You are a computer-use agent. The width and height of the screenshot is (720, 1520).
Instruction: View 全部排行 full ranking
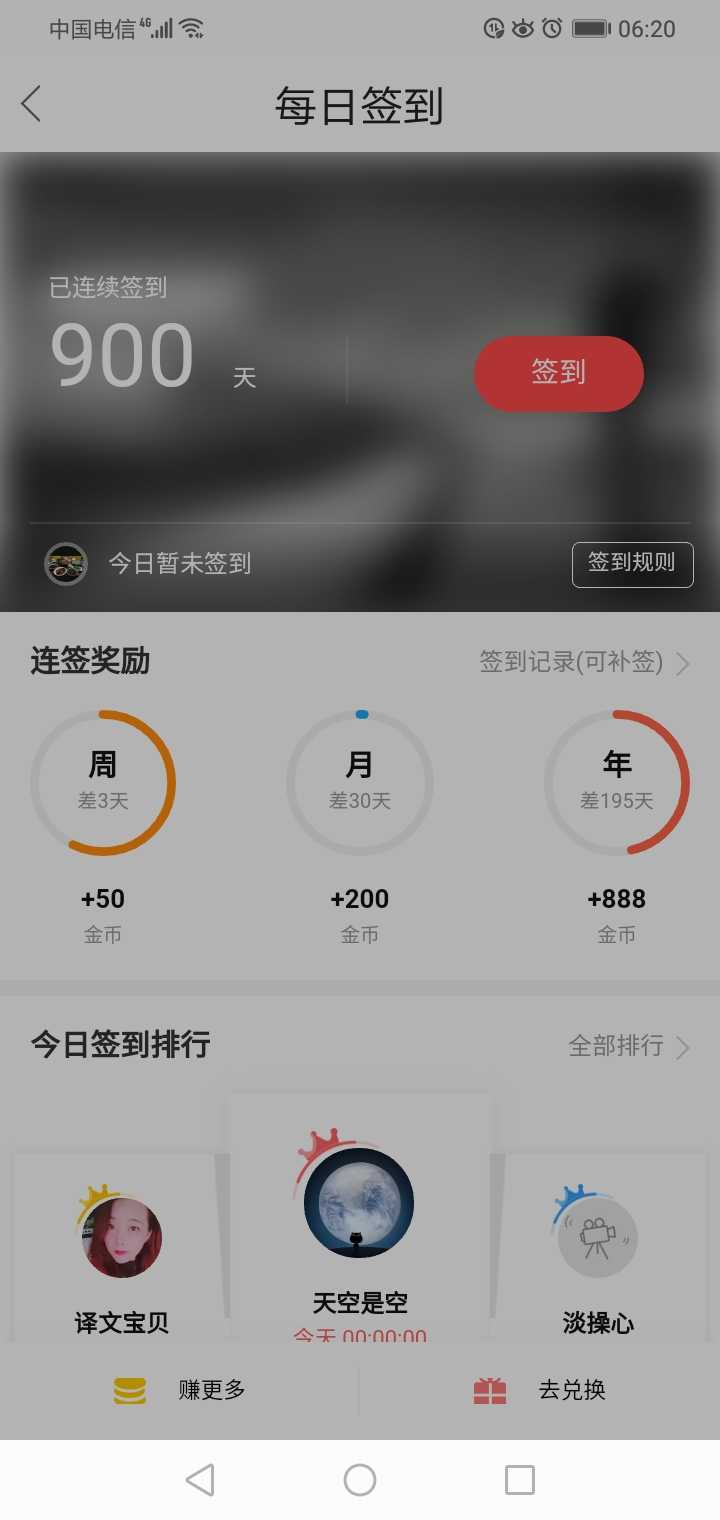coord(628,1046)
